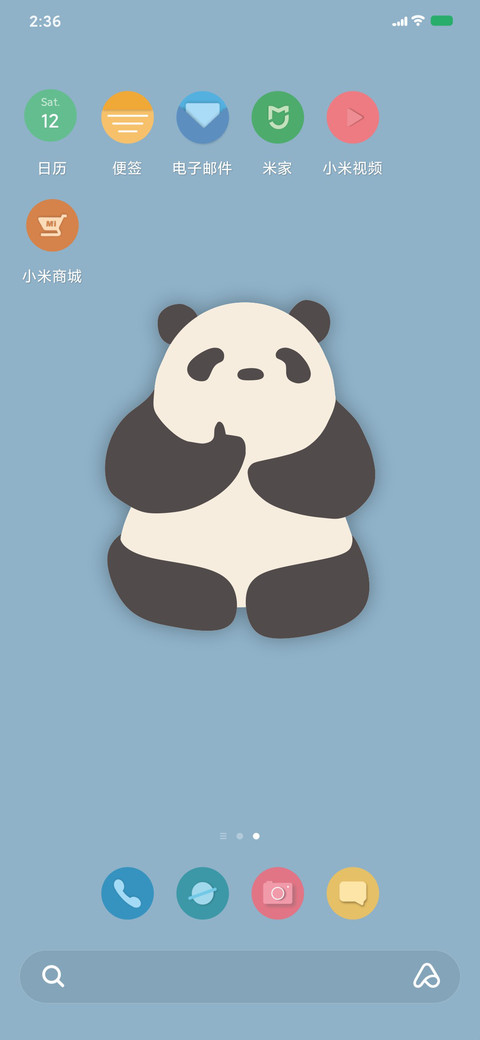Open the camera app in the dock
480x1040 pixels.
click(x=278, y=893)
